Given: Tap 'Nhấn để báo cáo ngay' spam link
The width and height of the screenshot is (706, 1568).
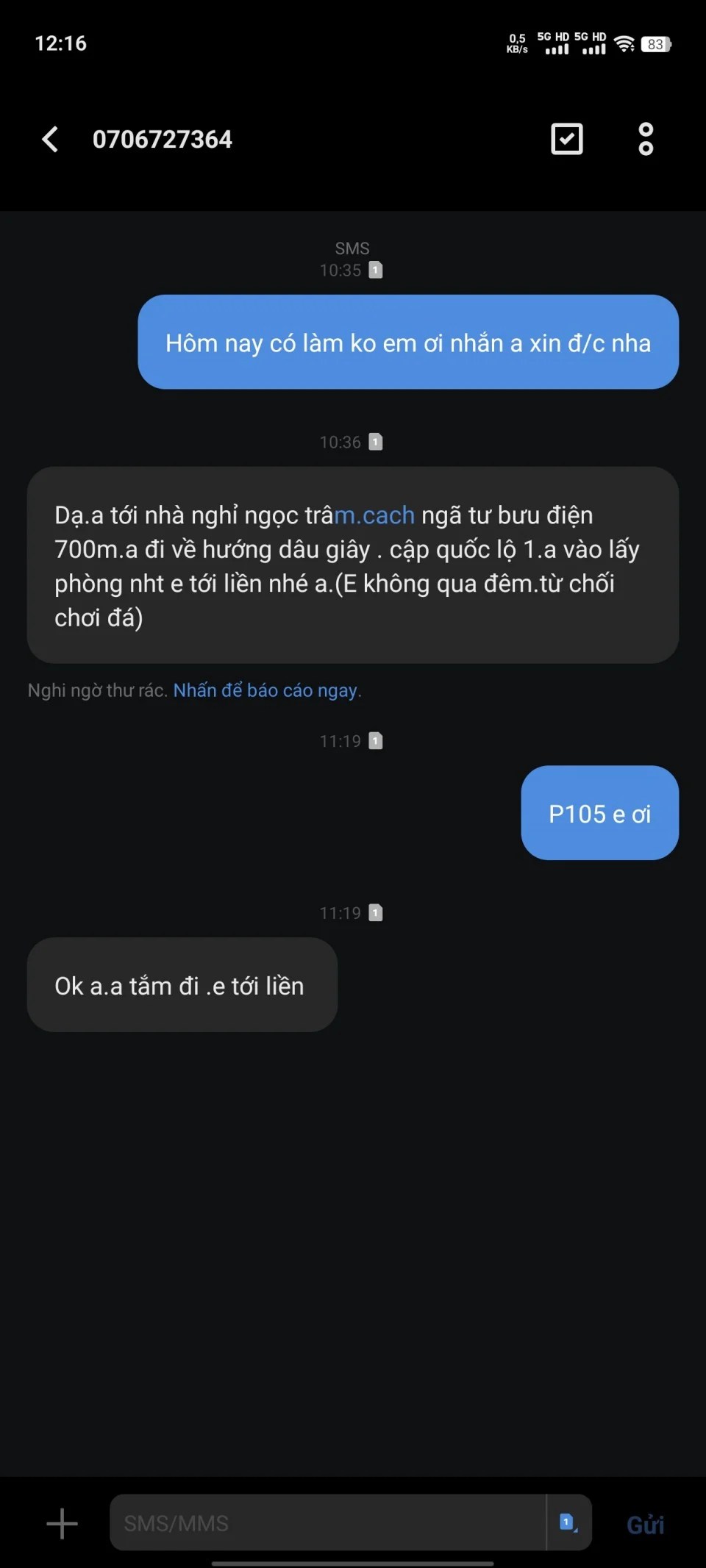Looking at the screenshot, I should [x=265, y=690].
